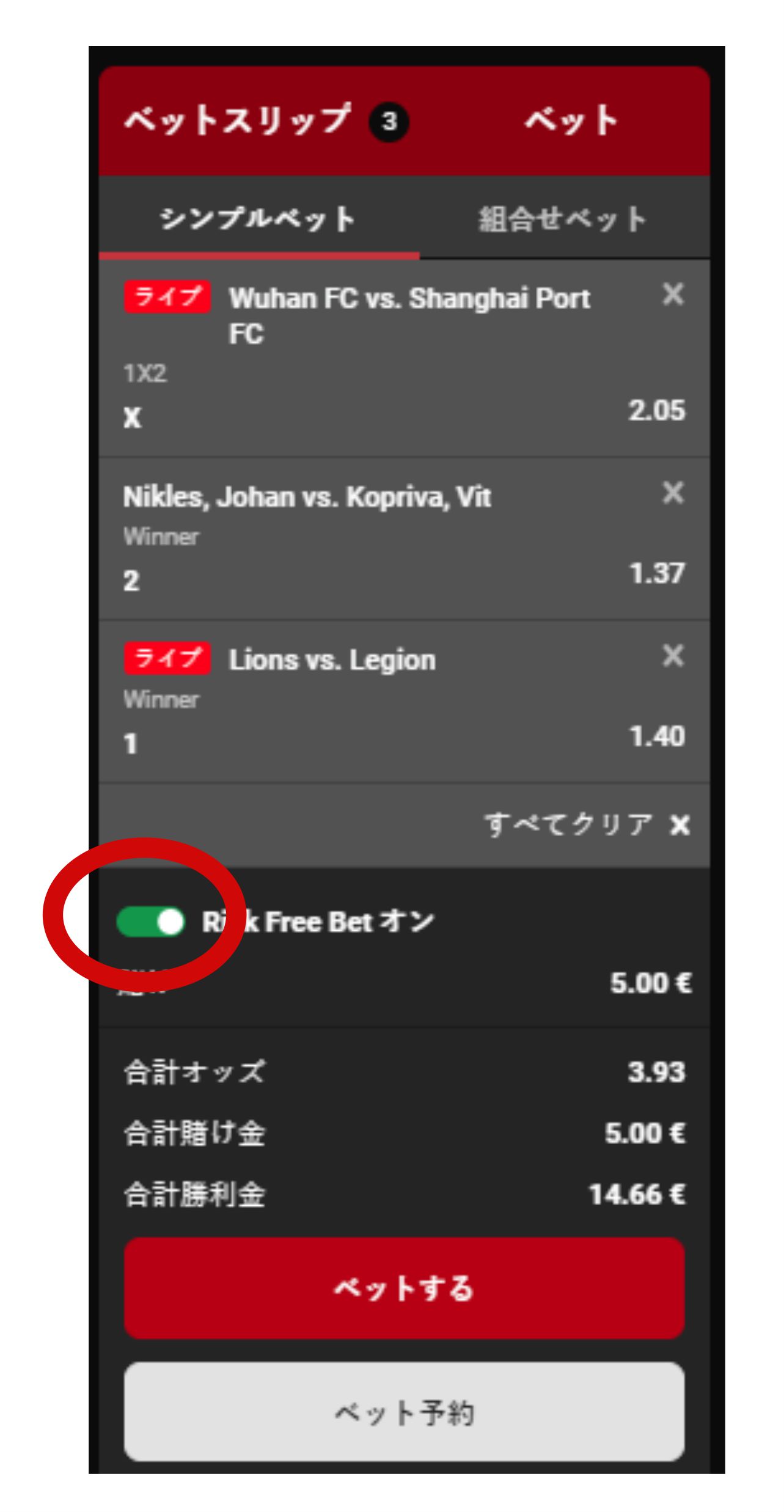Place the bet with ベットする
Image resolution: width=784 pixels, height=1512 pixels.
point(404,1288)
